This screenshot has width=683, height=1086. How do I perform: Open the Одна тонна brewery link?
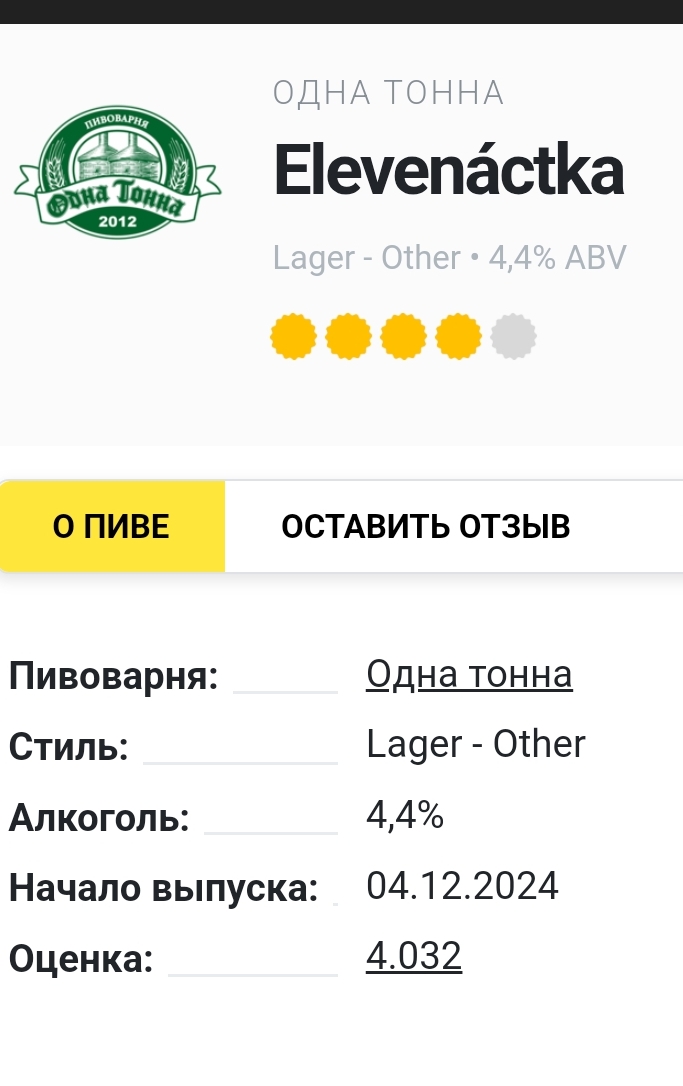coord(469,675)
